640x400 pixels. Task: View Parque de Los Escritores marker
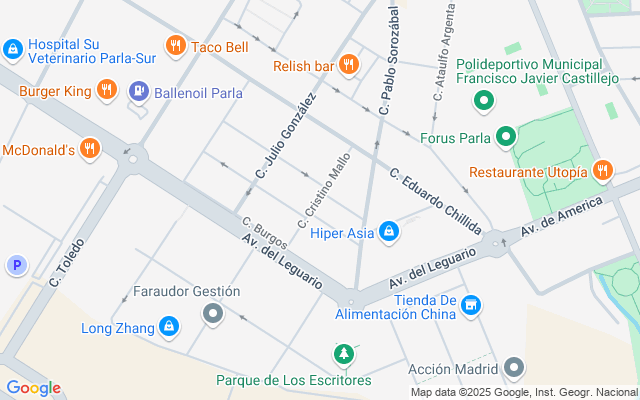(344, 355)
